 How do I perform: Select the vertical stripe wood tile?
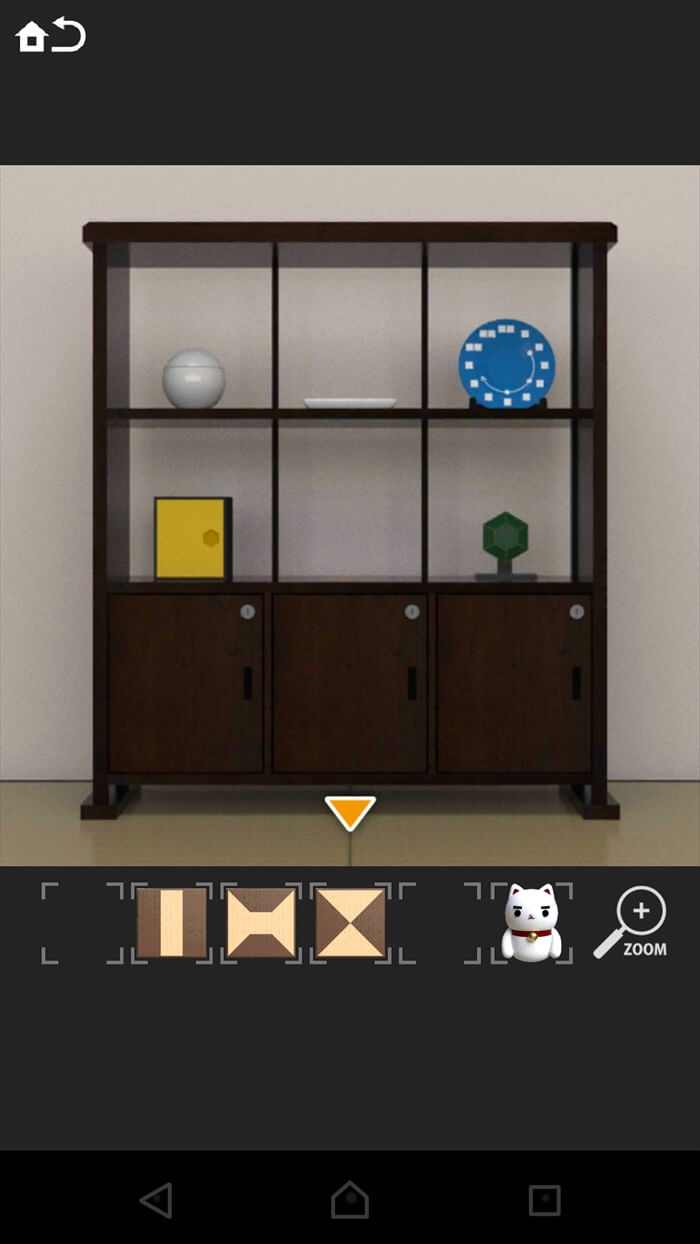pyautogui.click(x=172, y=922)
